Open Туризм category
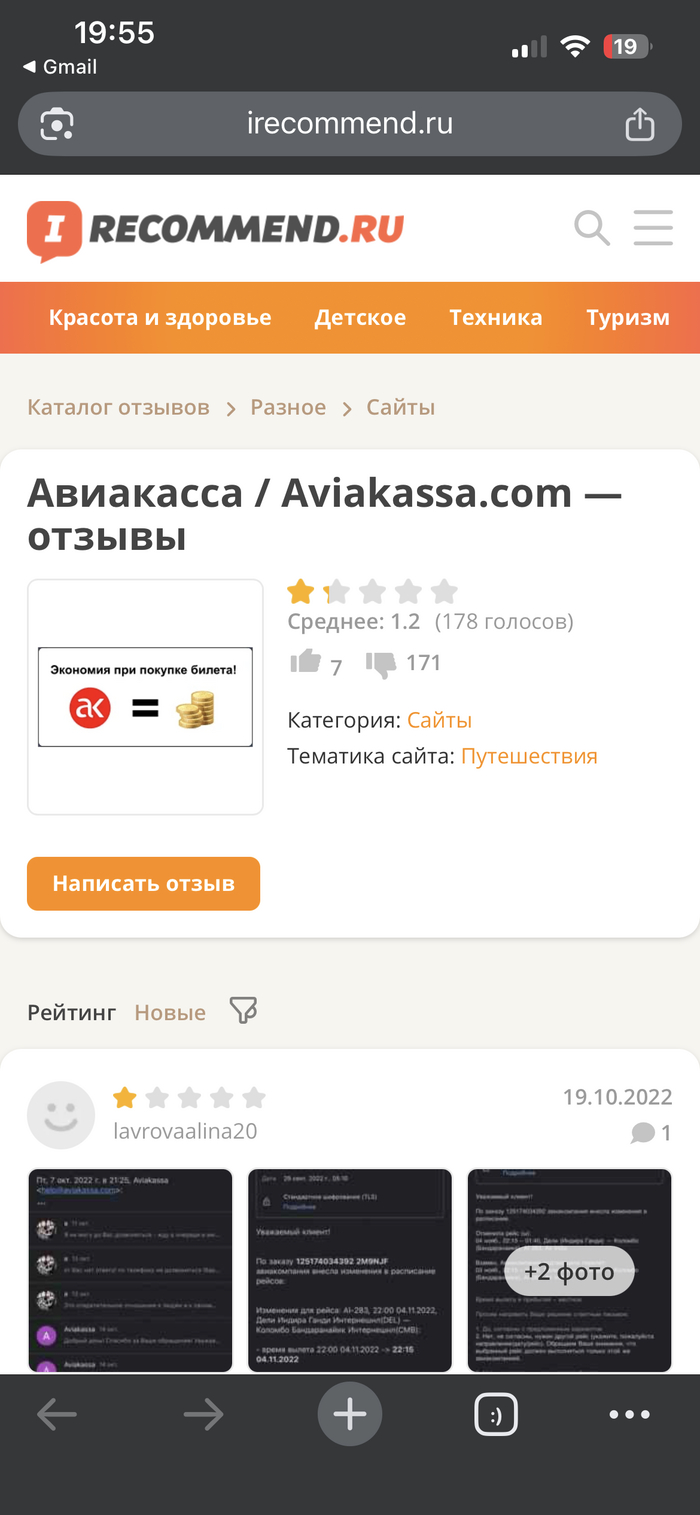700x1515 pixels. click(x=627, y=318)
